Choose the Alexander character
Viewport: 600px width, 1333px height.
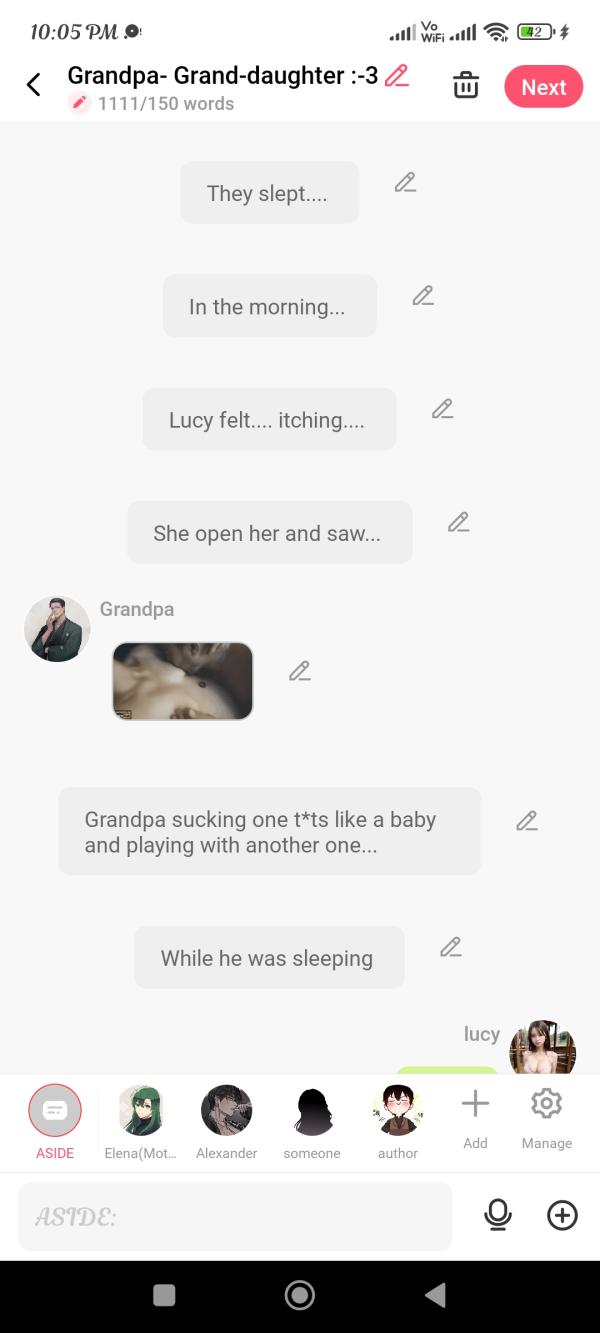tap(227, 1122)
